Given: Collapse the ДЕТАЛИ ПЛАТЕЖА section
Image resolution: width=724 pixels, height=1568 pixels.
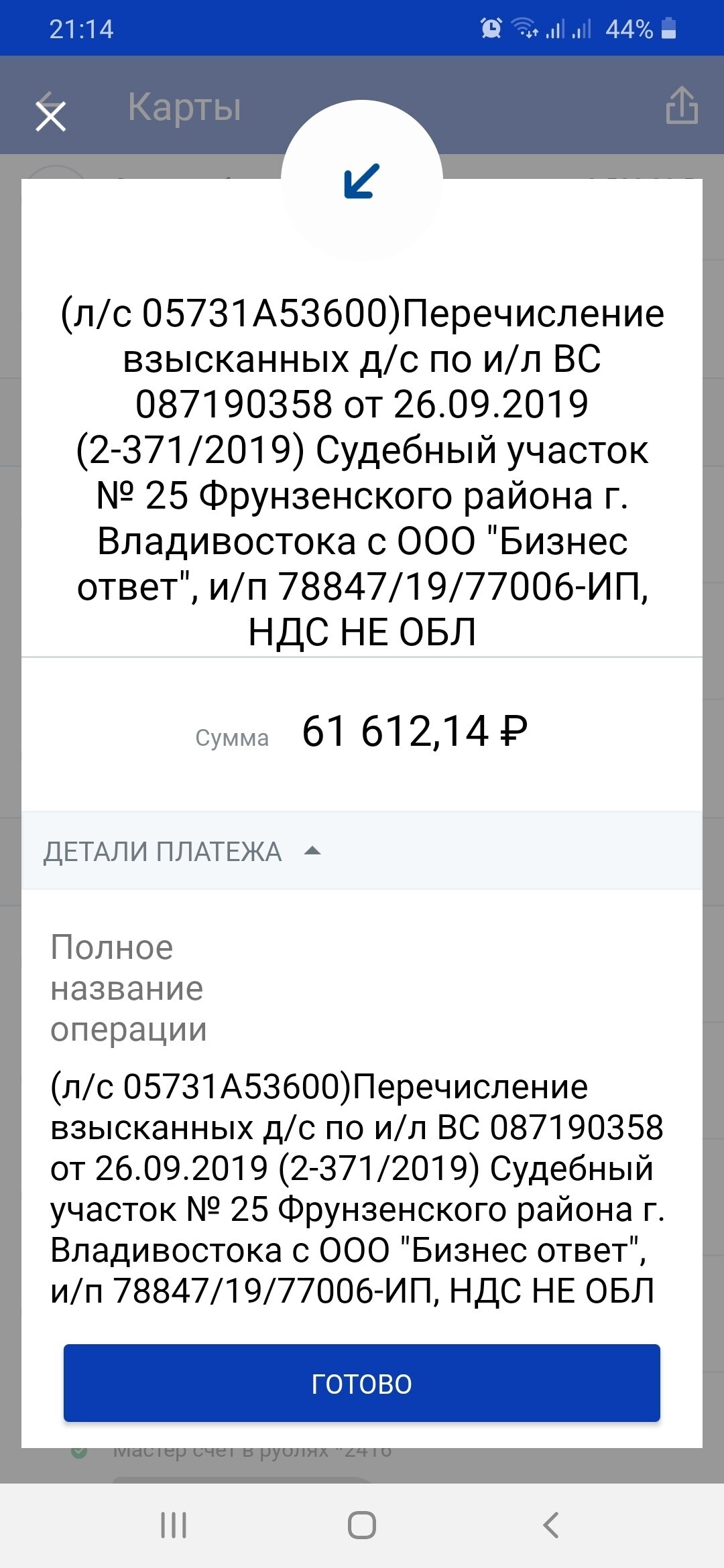Looking at the screenshot, I should click(182, 851).
